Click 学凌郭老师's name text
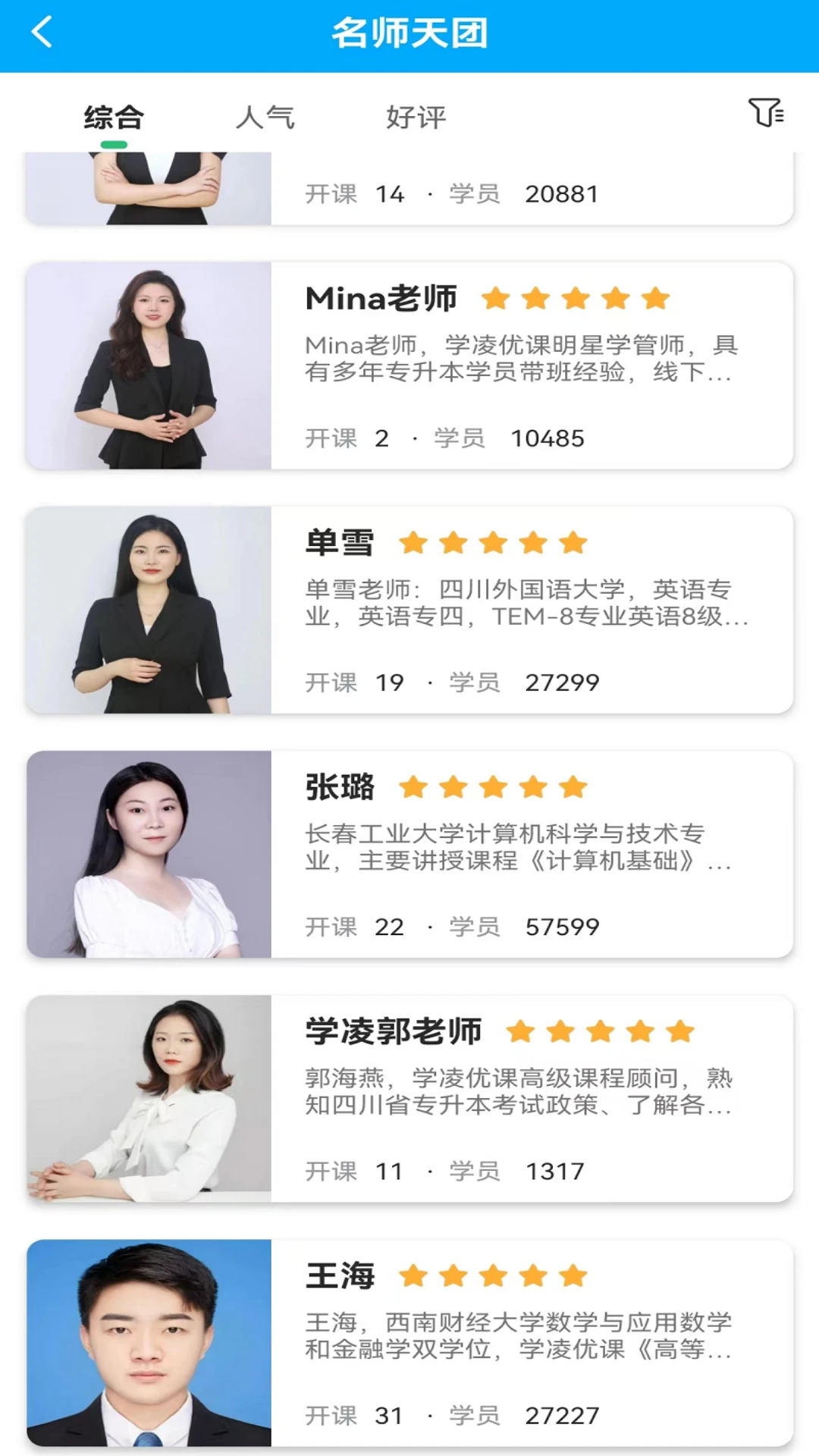The height and width of the screenshot is (1456, 819). point(393,1031)
